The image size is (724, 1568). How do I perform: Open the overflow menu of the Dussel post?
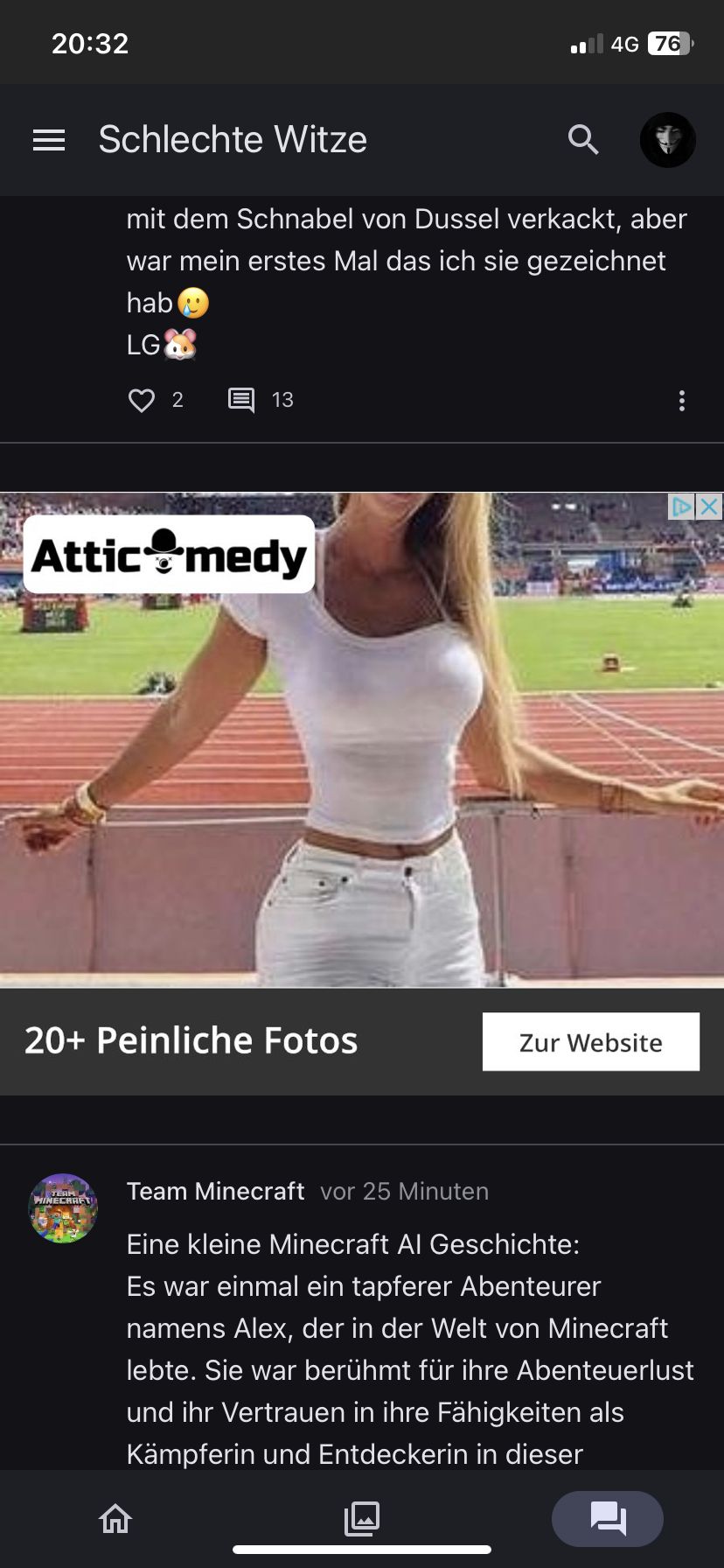(x=681, y=401)
